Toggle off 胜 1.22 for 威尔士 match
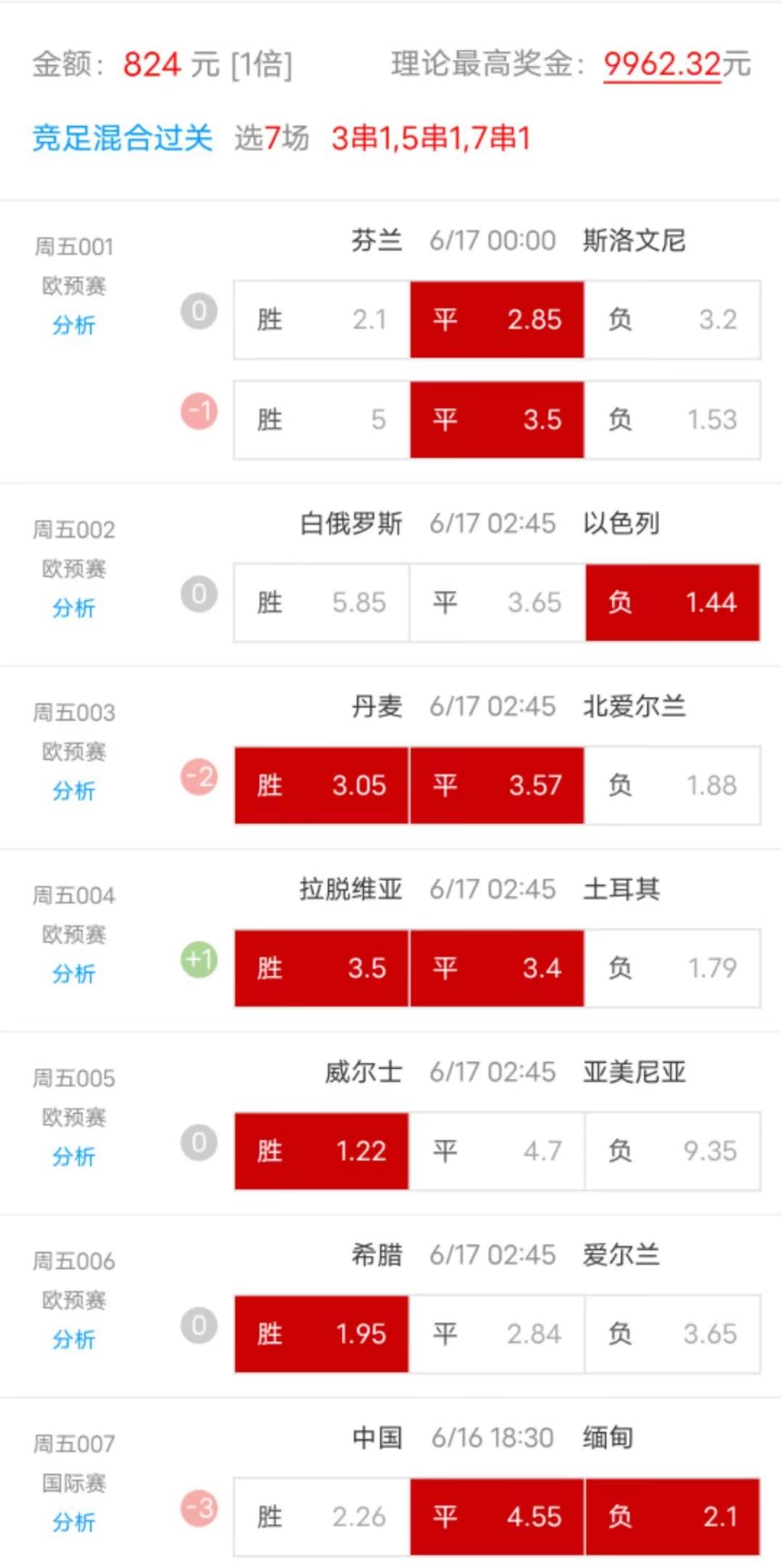 pyautogui.click(x=321, y=1152)
